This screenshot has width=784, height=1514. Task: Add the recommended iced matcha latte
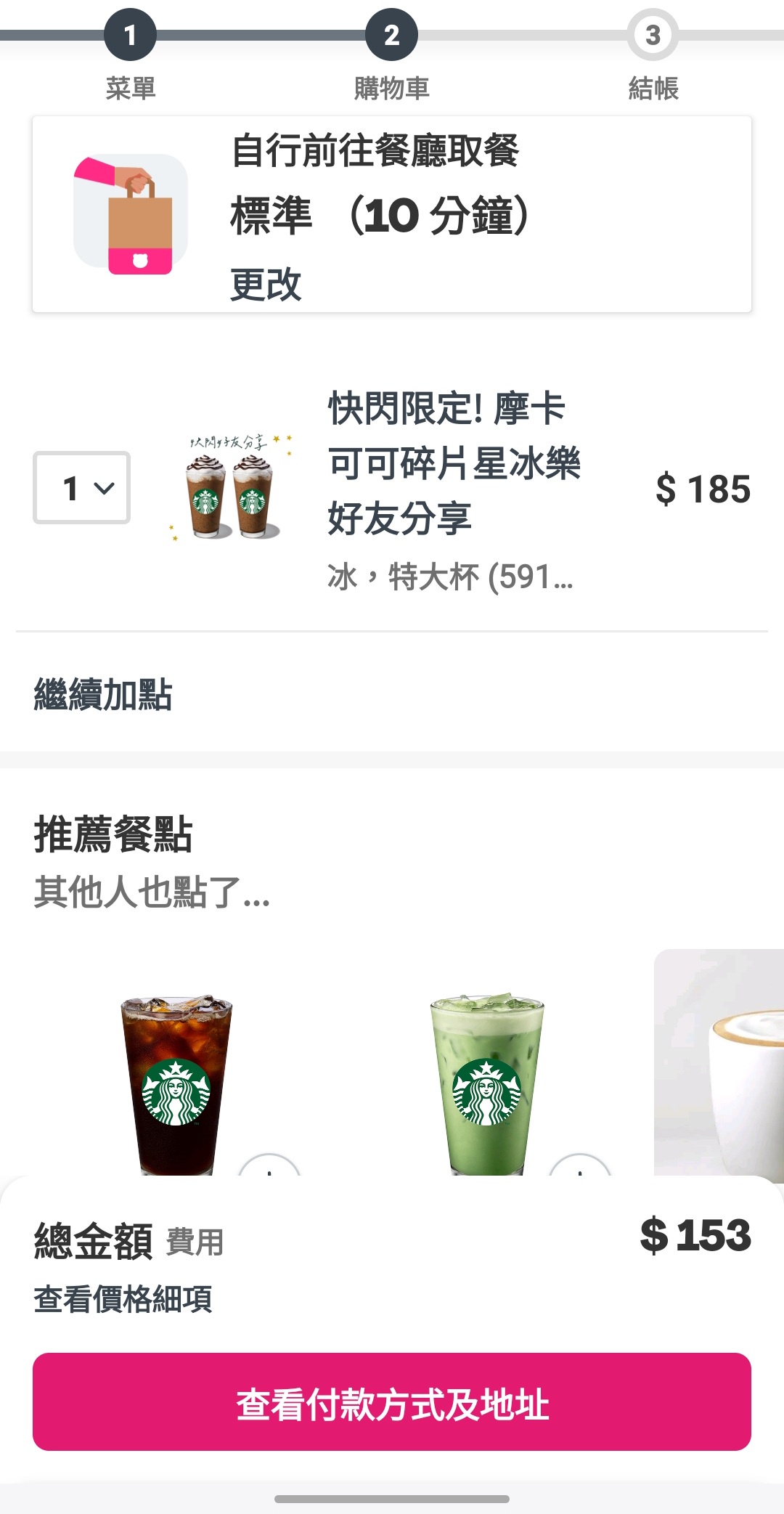click(579, 1166)
